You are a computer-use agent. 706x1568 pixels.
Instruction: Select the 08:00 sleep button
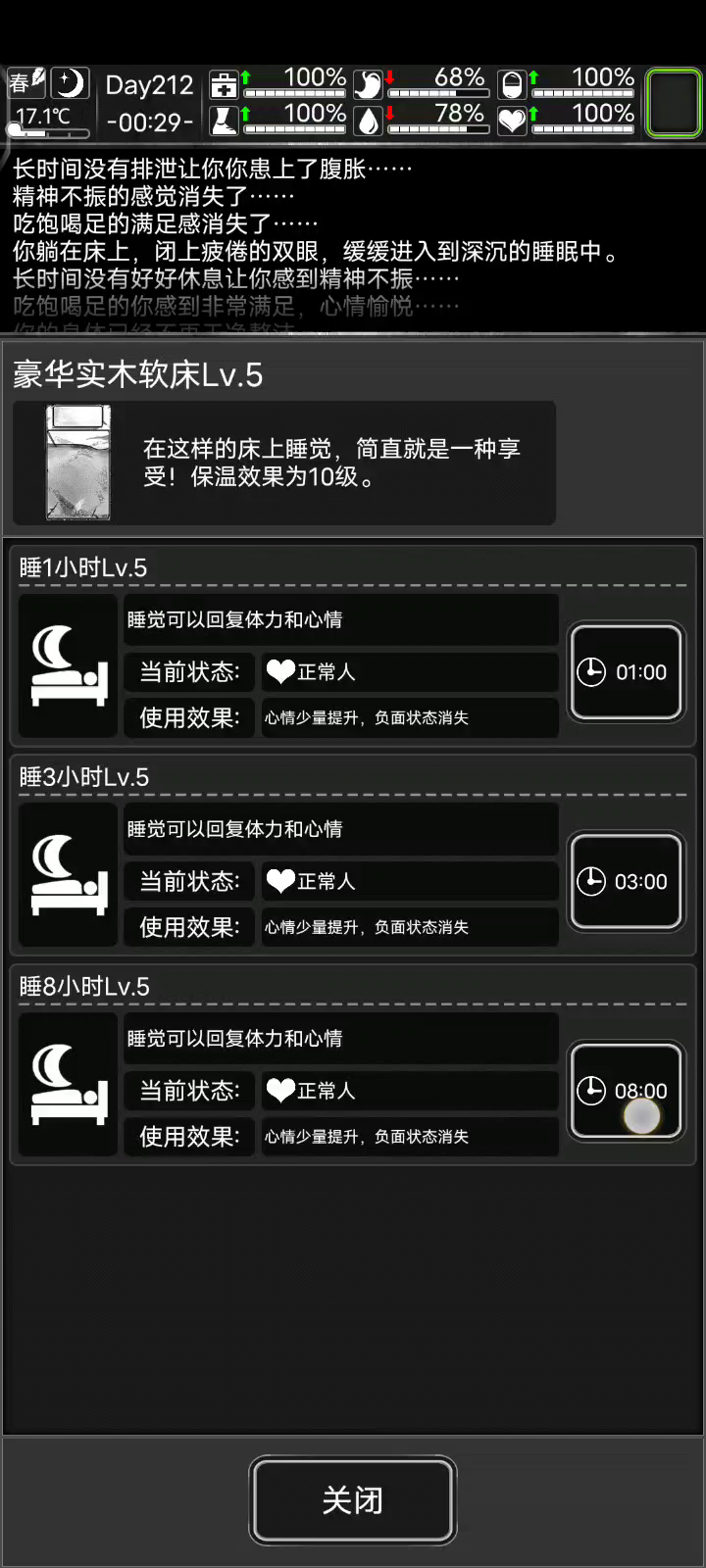pyautogui.click(x=626, y=1091)
